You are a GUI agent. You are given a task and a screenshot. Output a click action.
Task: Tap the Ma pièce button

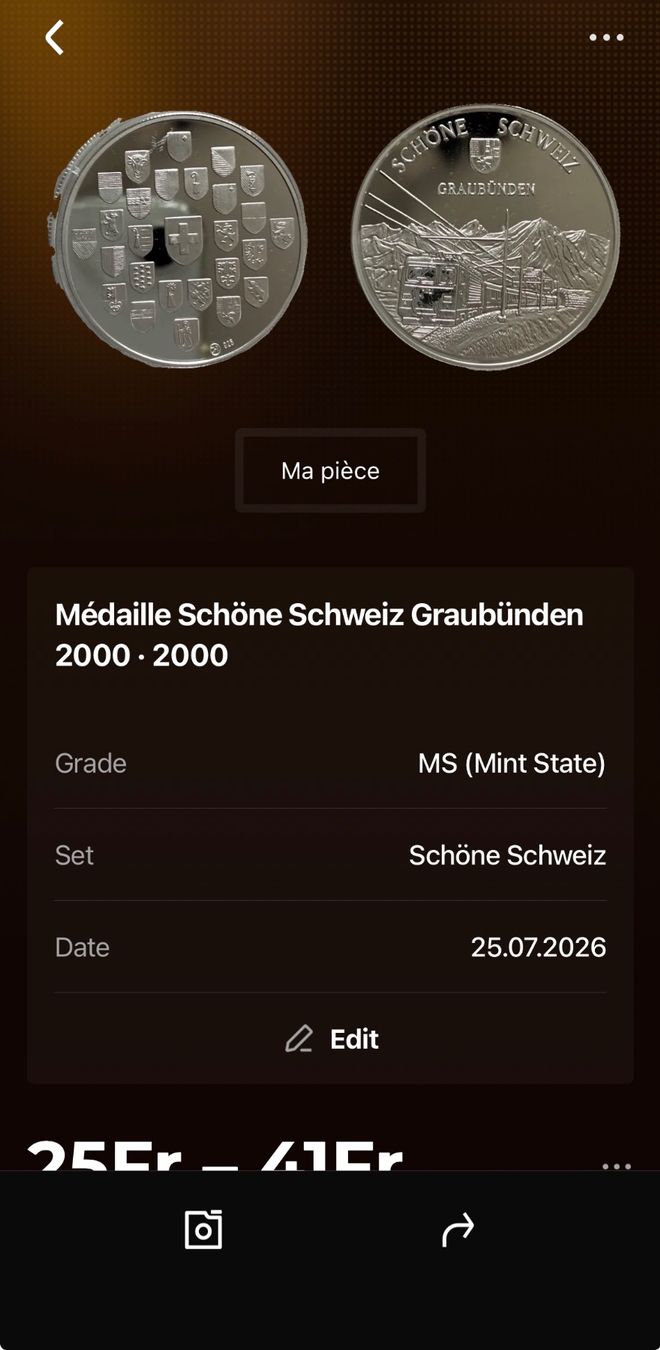330,470
